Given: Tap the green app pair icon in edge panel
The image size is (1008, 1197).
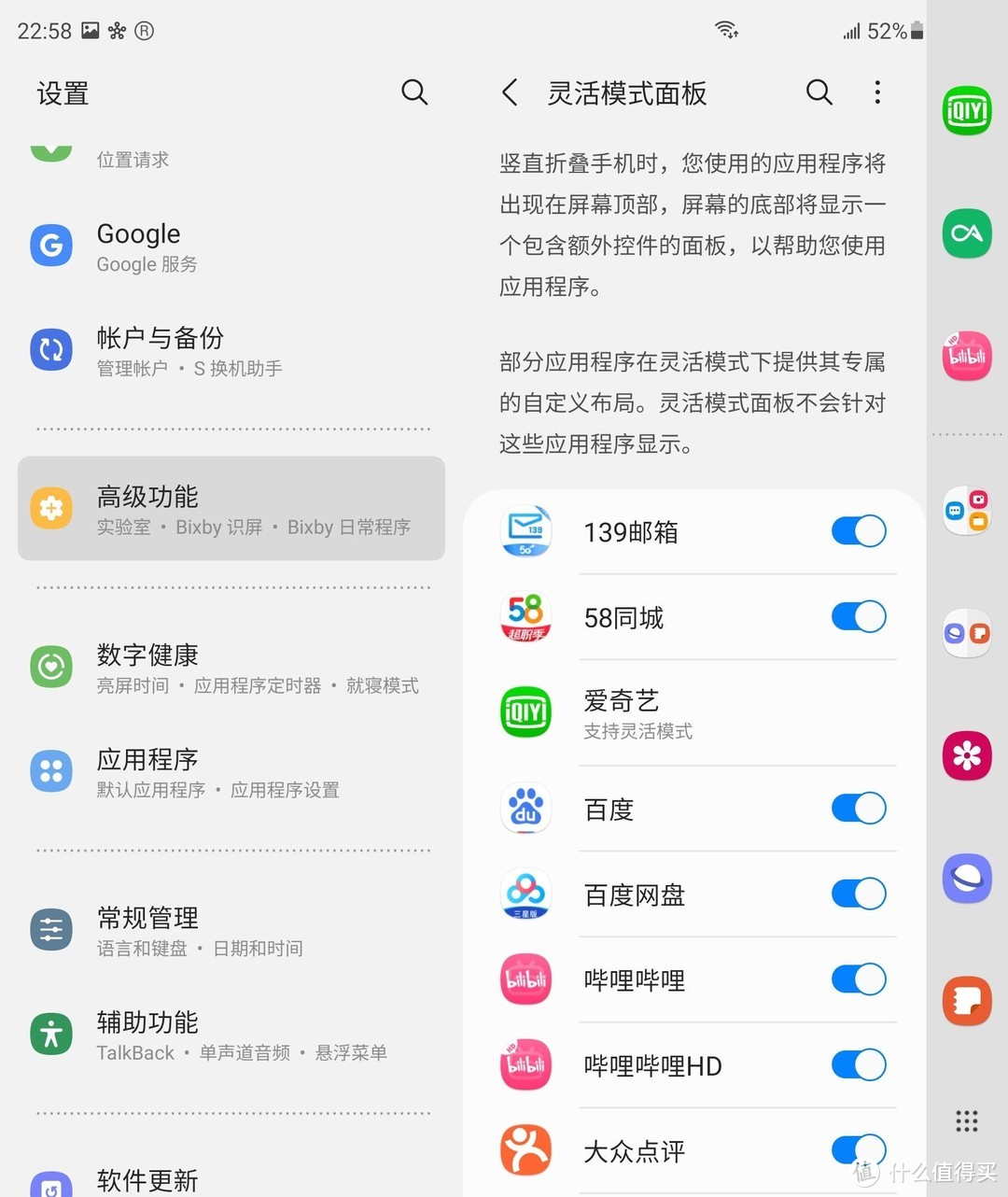Looking at the screenshot, I should 967,233.
